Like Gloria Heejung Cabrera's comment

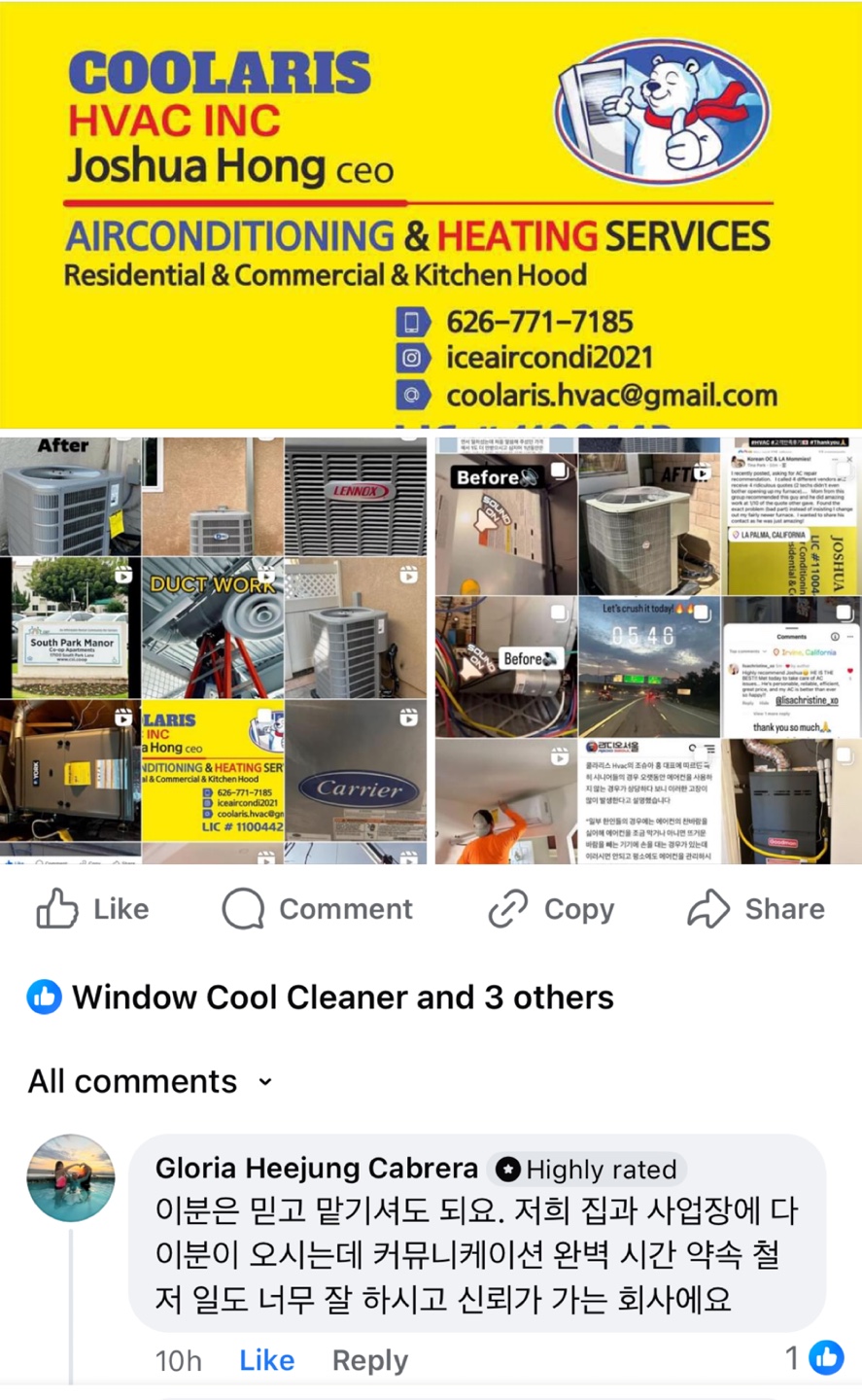point(266,1360)
